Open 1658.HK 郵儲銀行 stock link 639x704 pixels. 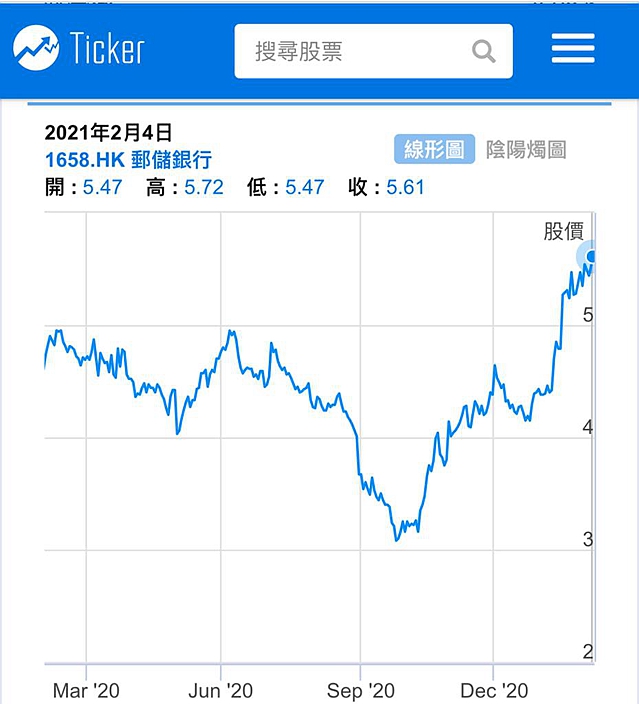(128, 159)
